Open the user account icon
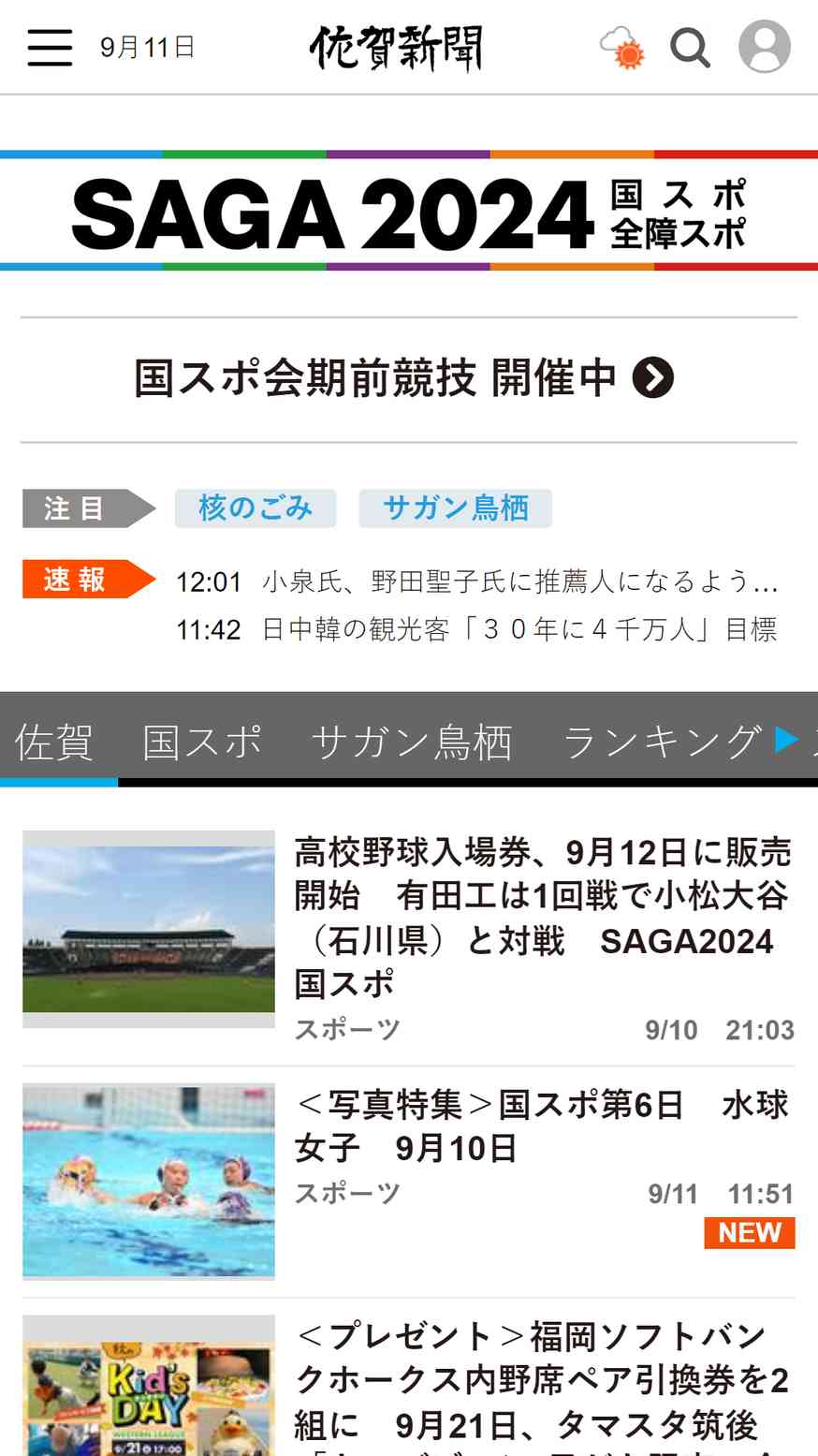This screenshot has height=1456, width=818. [765, 47]
